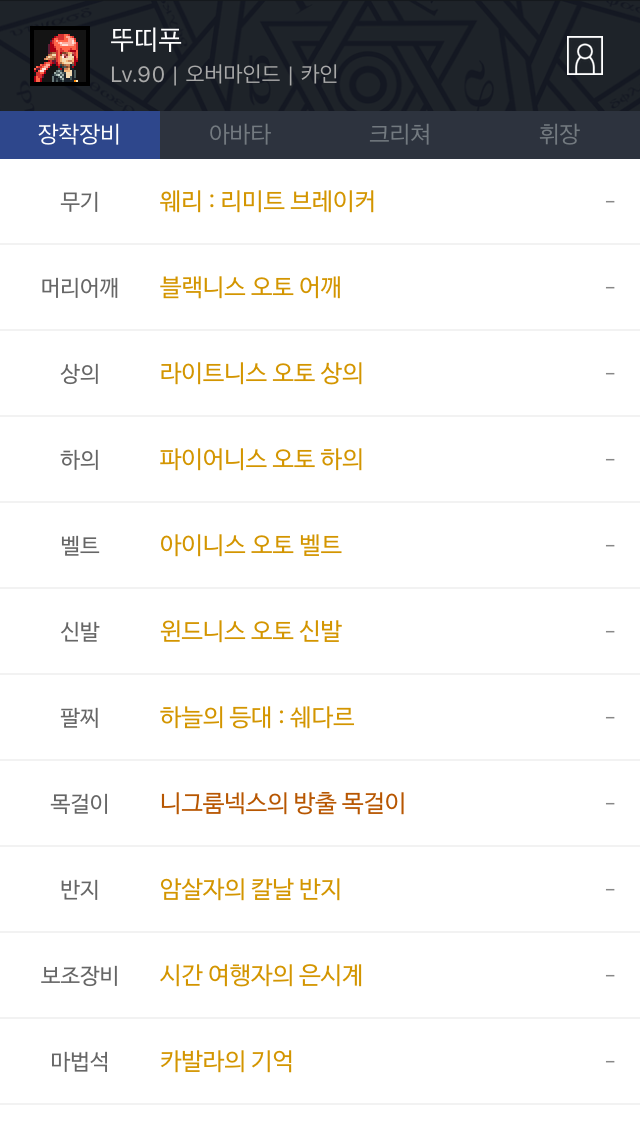Screen dimensions: 640x1136
Task: View 니그룸넥스의 방출 목걸이 details
Action: coord(282,803)
